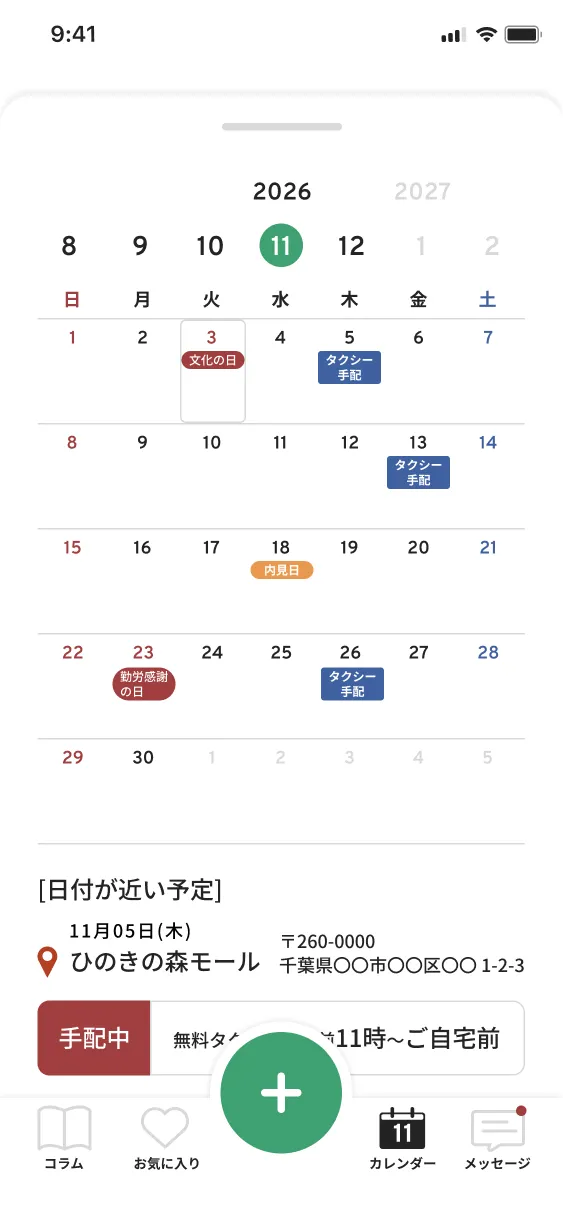This screenshot has width=563, height=1218.
Task: Open the 手配中 taxi arrangement card
Action: [281, 1038]
